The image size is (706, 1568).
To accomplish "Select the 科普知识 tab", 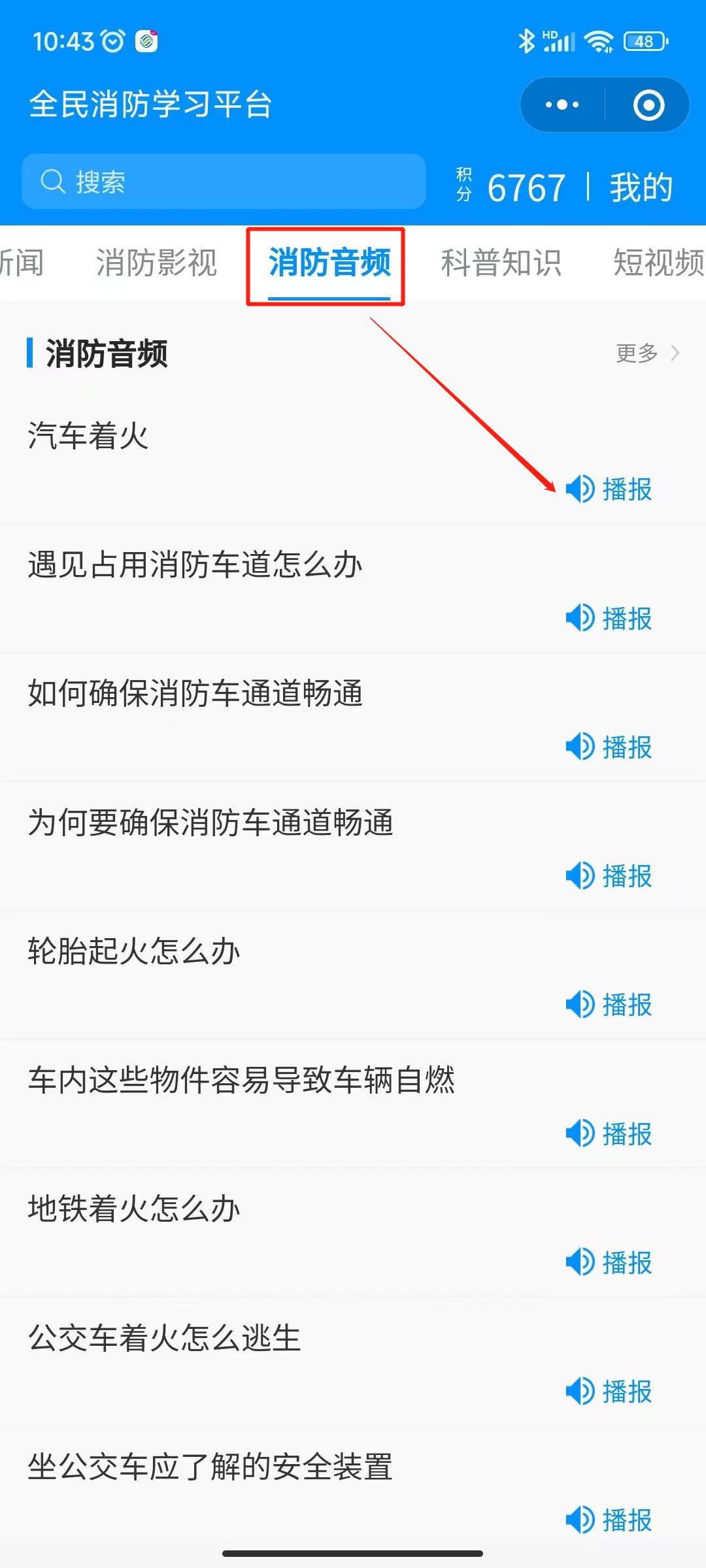I will pos(501,263).
